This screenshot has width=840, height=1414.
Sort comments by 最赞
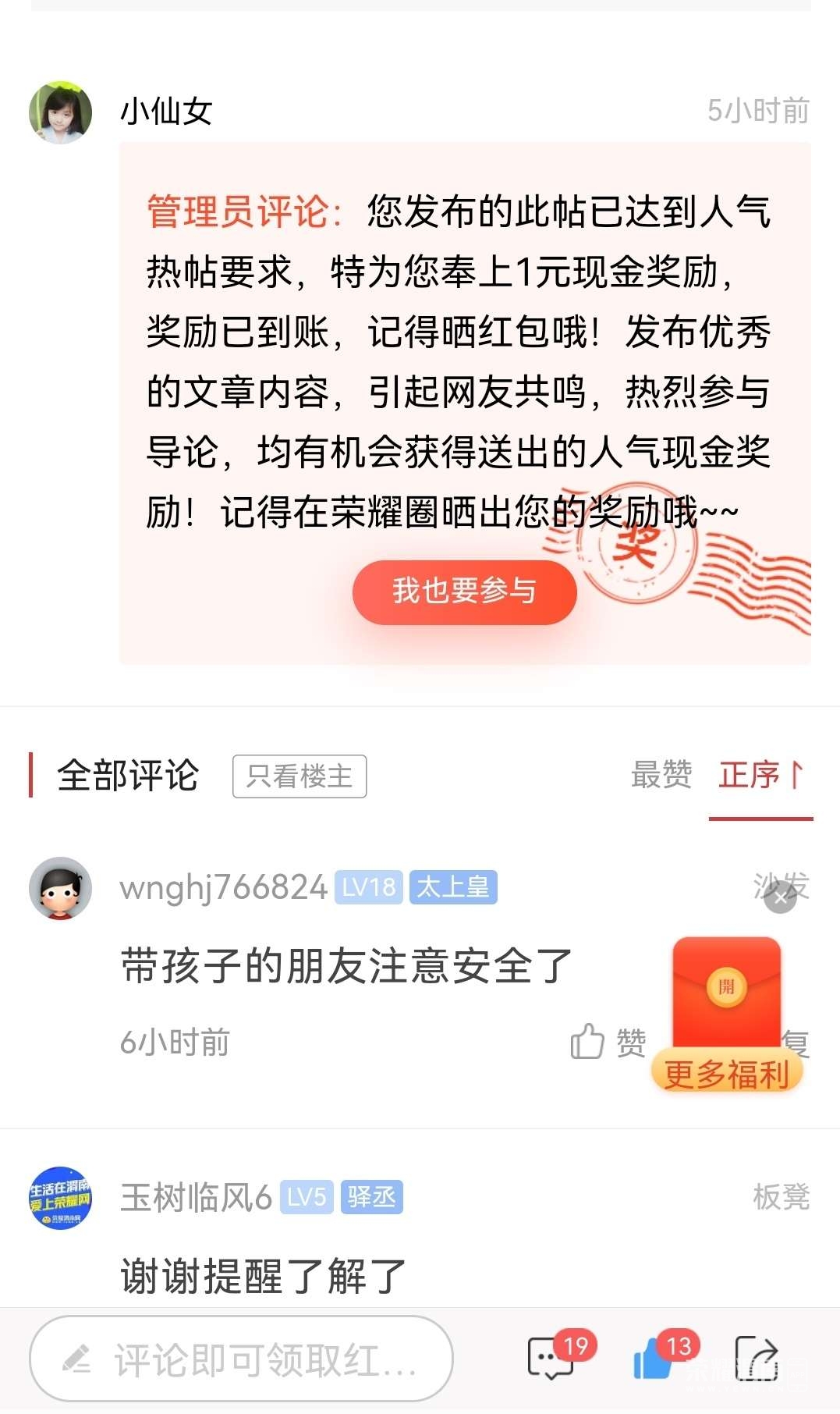pos(661,776)
